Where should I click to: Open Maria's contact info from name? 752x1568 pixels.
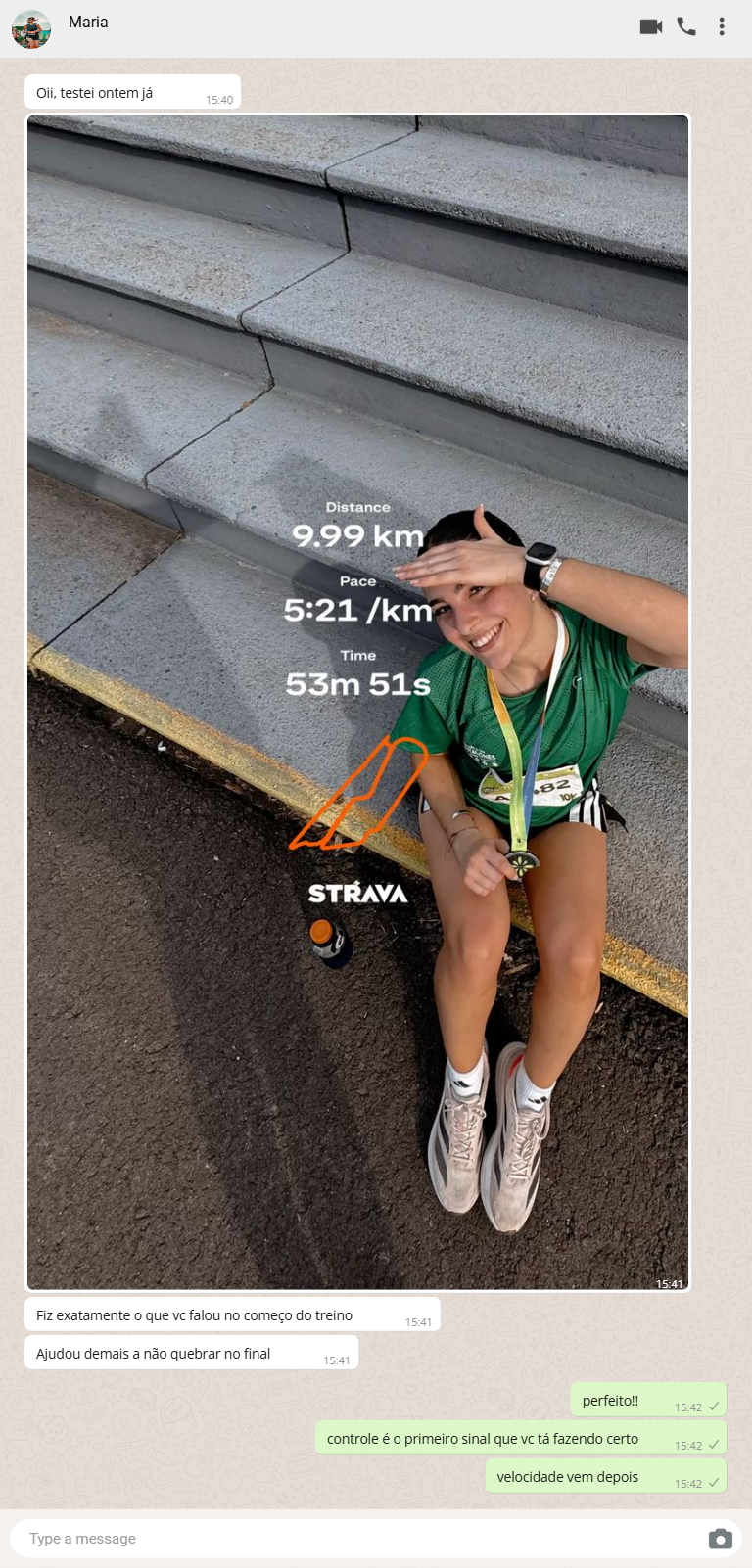[x=88, y=22]
